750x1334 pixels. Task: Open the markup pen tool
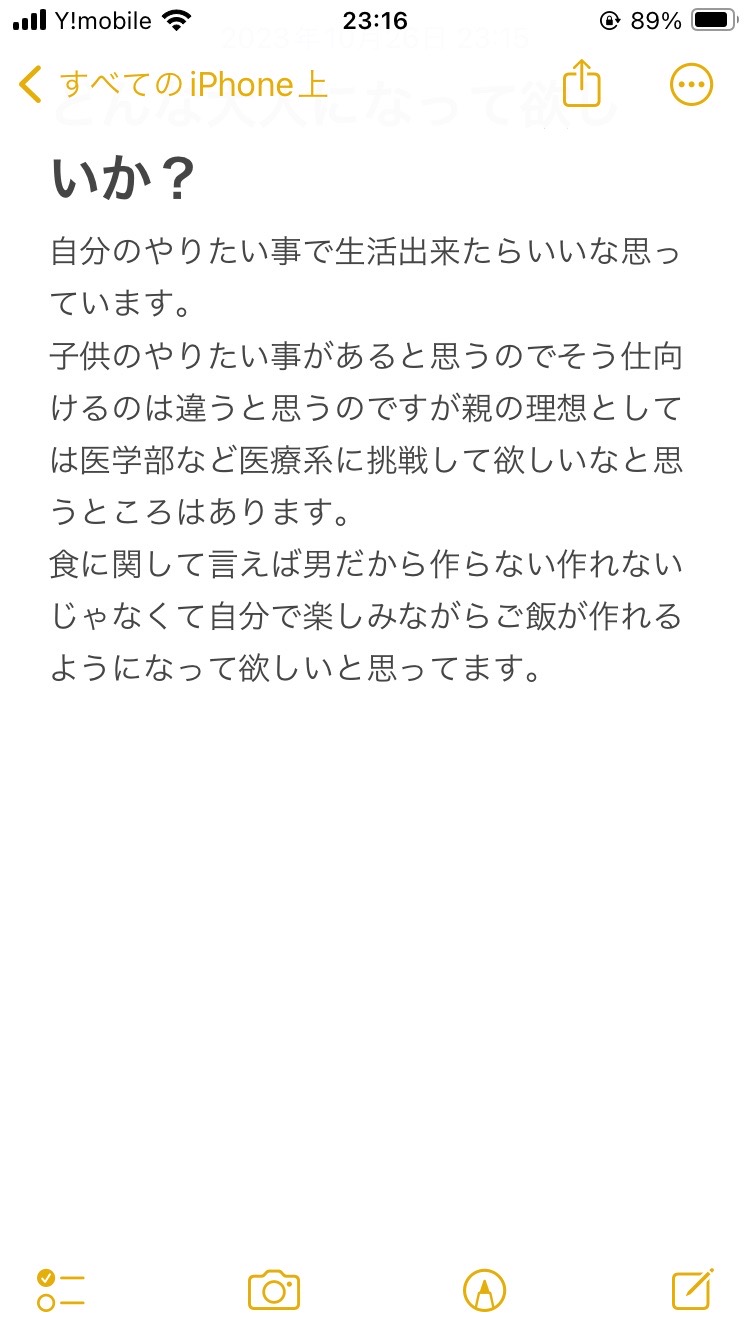click(485, 1290)
